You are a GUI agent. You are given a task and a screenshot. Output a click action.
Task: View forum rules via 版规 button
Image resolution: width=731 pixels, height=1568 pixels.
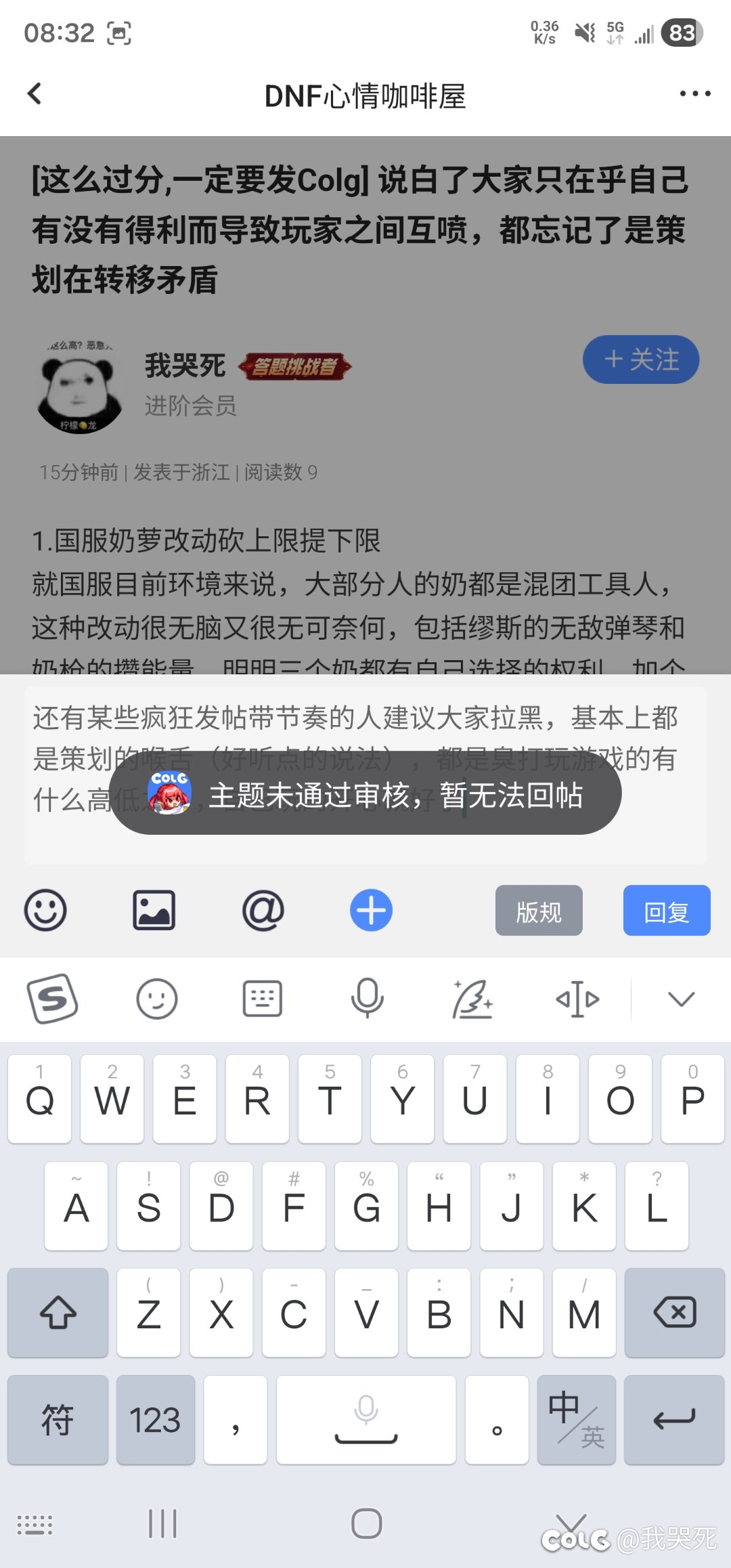[539, 911]
